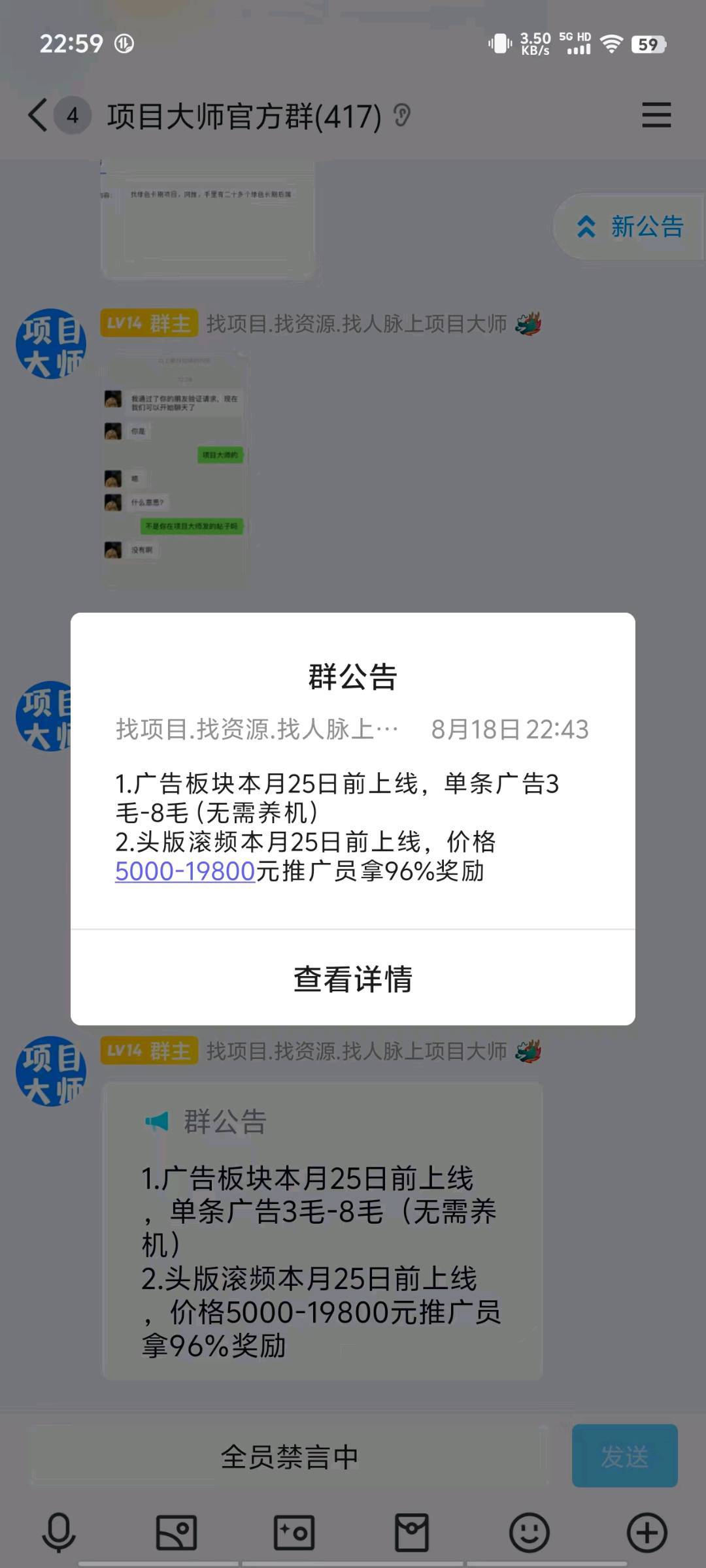Tap 查看详情 in the announcement dialog

[353, 978]
